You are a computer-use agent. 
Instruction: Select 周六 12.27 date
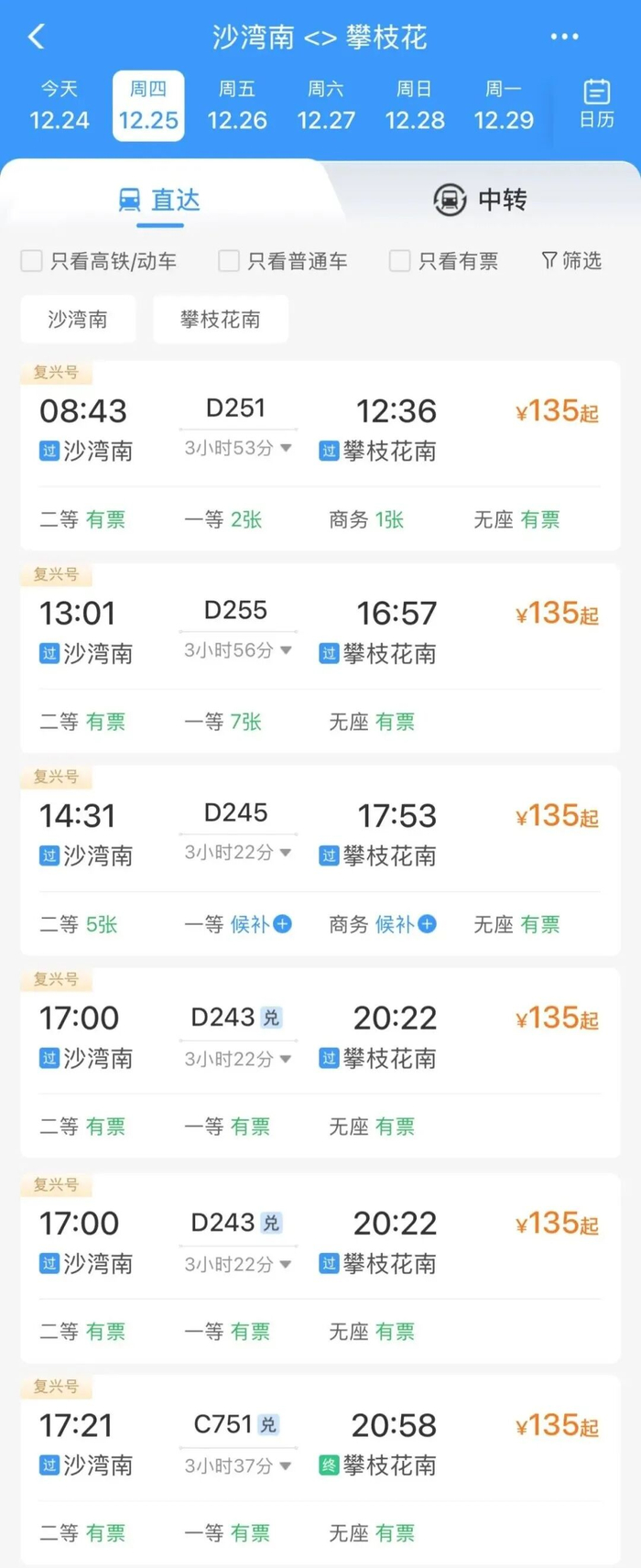pos(325,105)
